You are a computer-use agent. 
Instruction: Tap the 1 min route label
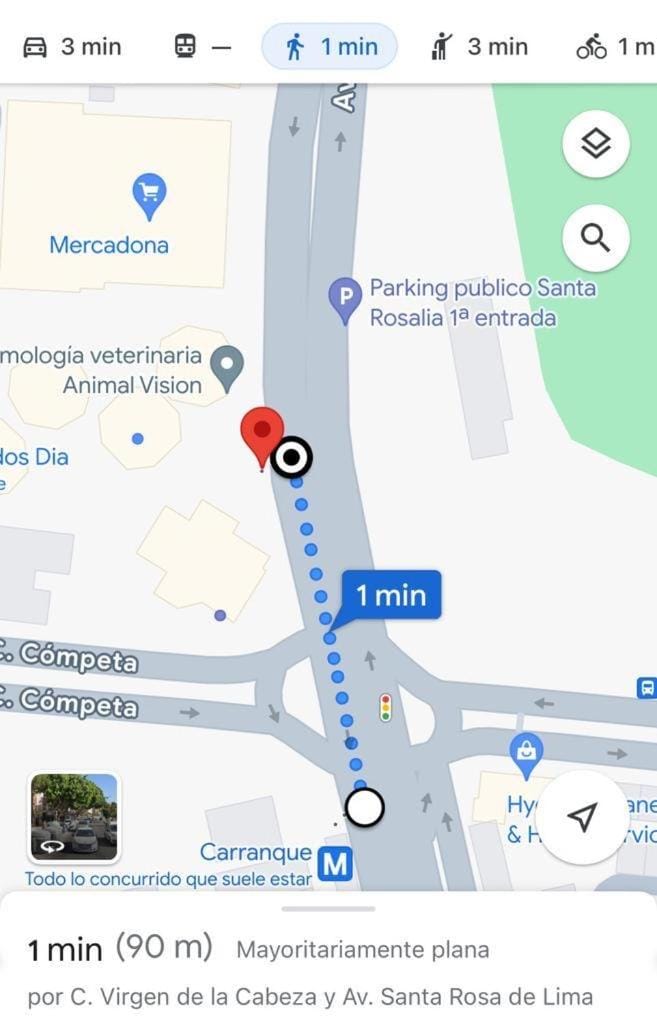[x=390, y=595]
